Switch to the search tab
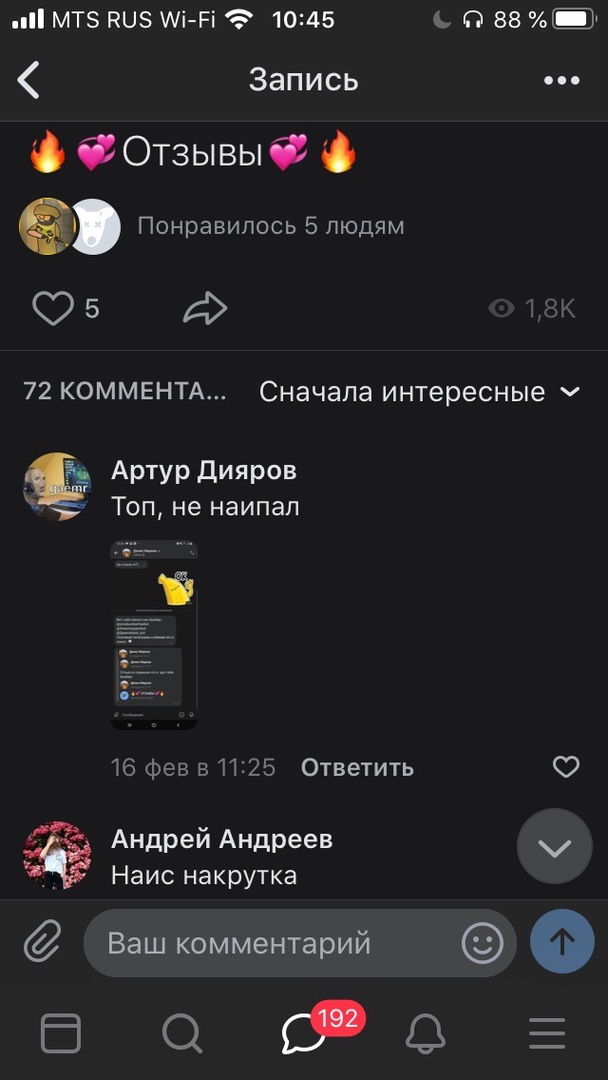 click(x=182, y=1033)
